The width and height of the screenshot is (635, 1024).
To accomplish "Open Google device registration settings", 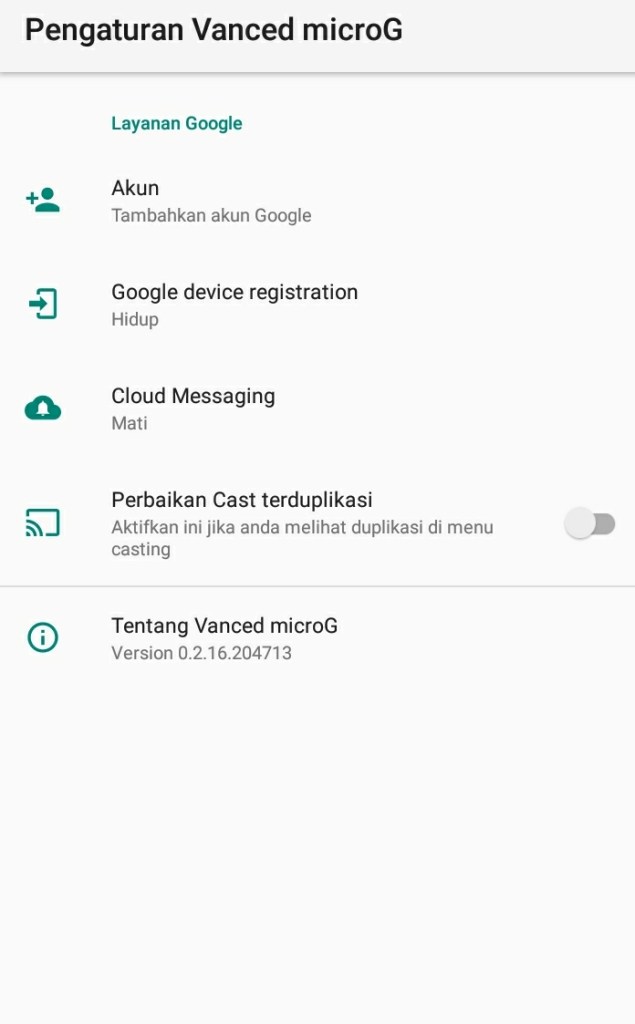I will (x=234, y=305).
